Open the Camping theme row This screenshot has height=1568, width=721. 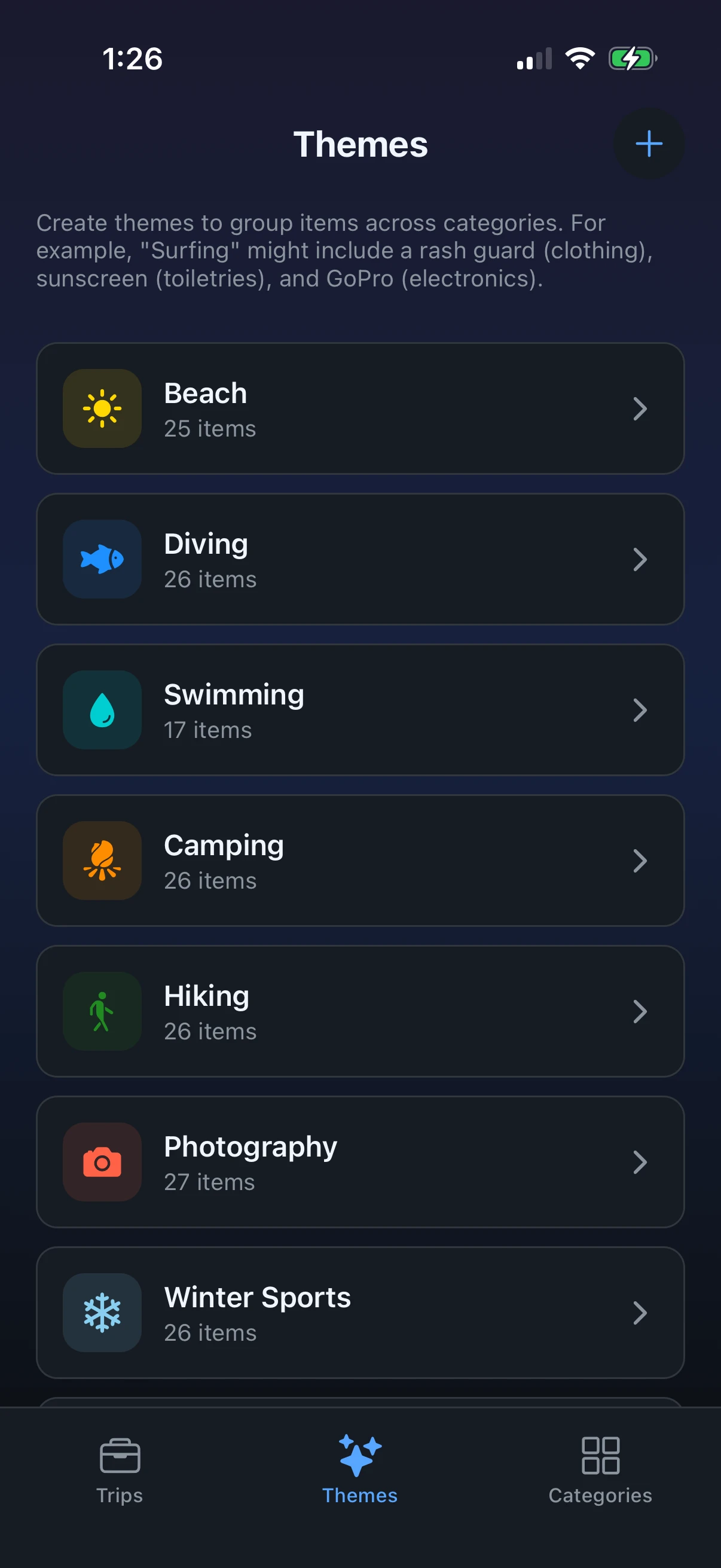[x=360, y=860]
